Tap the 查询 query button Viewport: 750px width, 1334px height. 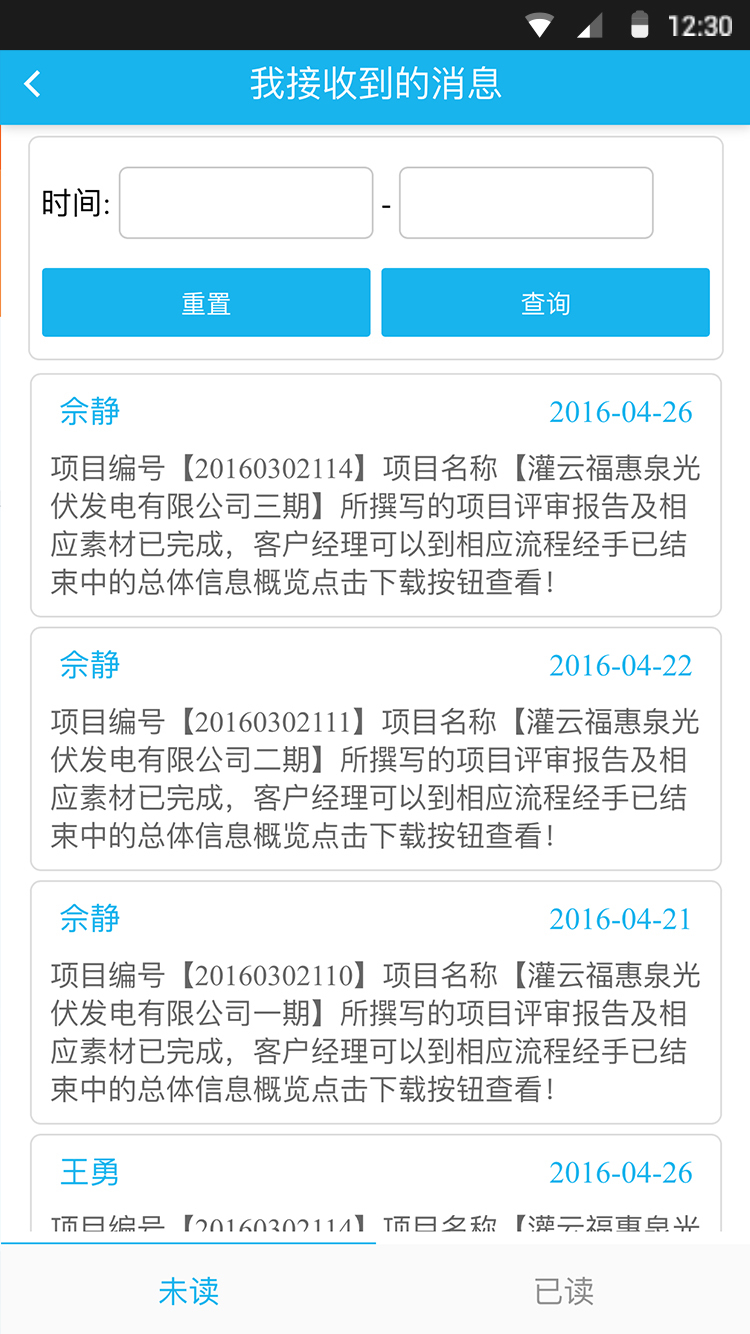click(x=545, y=302)
